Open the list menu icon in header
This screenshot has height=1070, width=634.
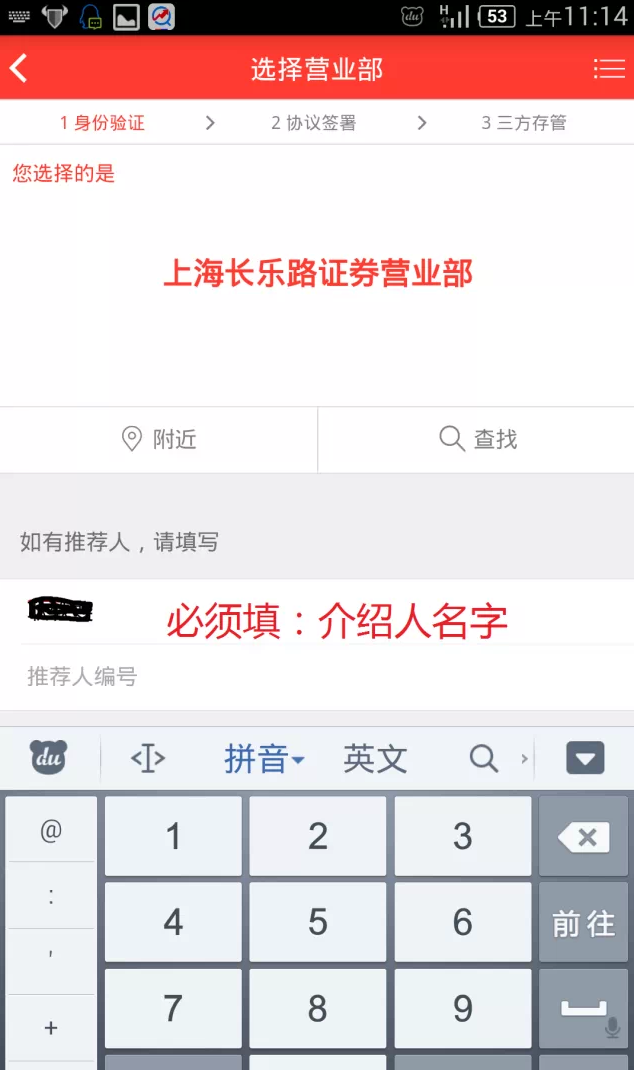pos(608,68)
